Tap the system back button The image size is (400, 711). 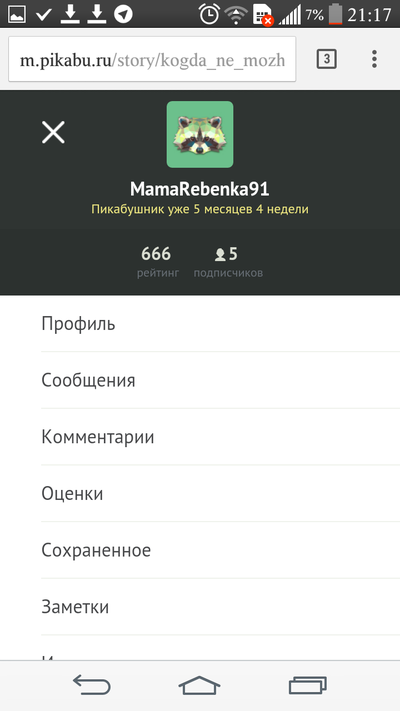tap(92, 685)
